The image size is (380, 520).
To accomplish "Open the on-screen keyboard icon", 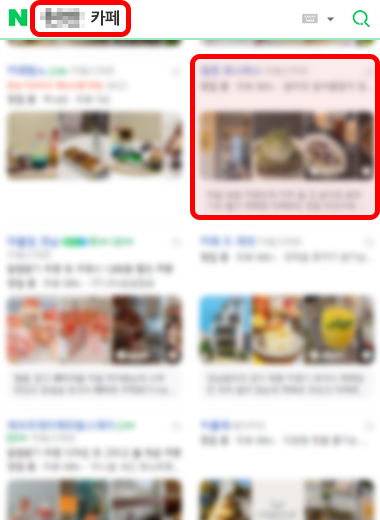I will pos(310,19).
